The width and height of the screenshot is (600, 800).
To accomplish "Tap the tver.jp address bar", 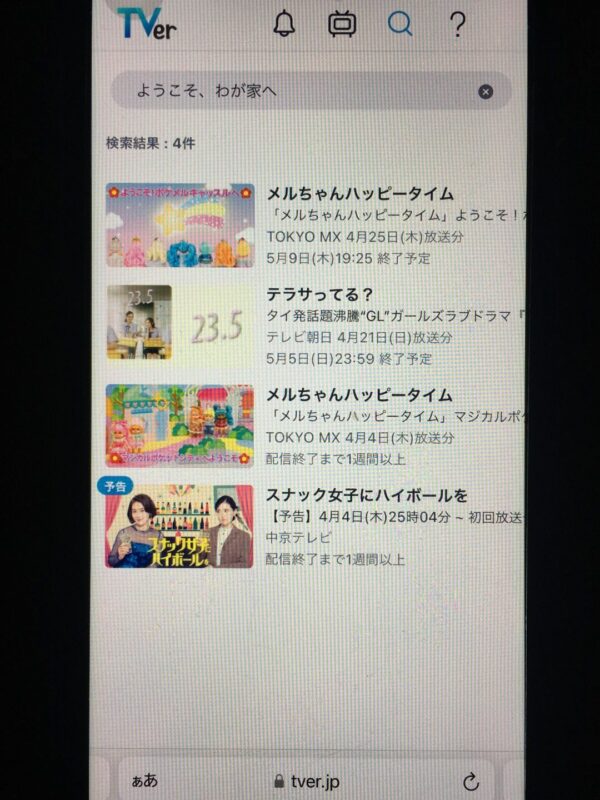I will (x=307, y=781).
